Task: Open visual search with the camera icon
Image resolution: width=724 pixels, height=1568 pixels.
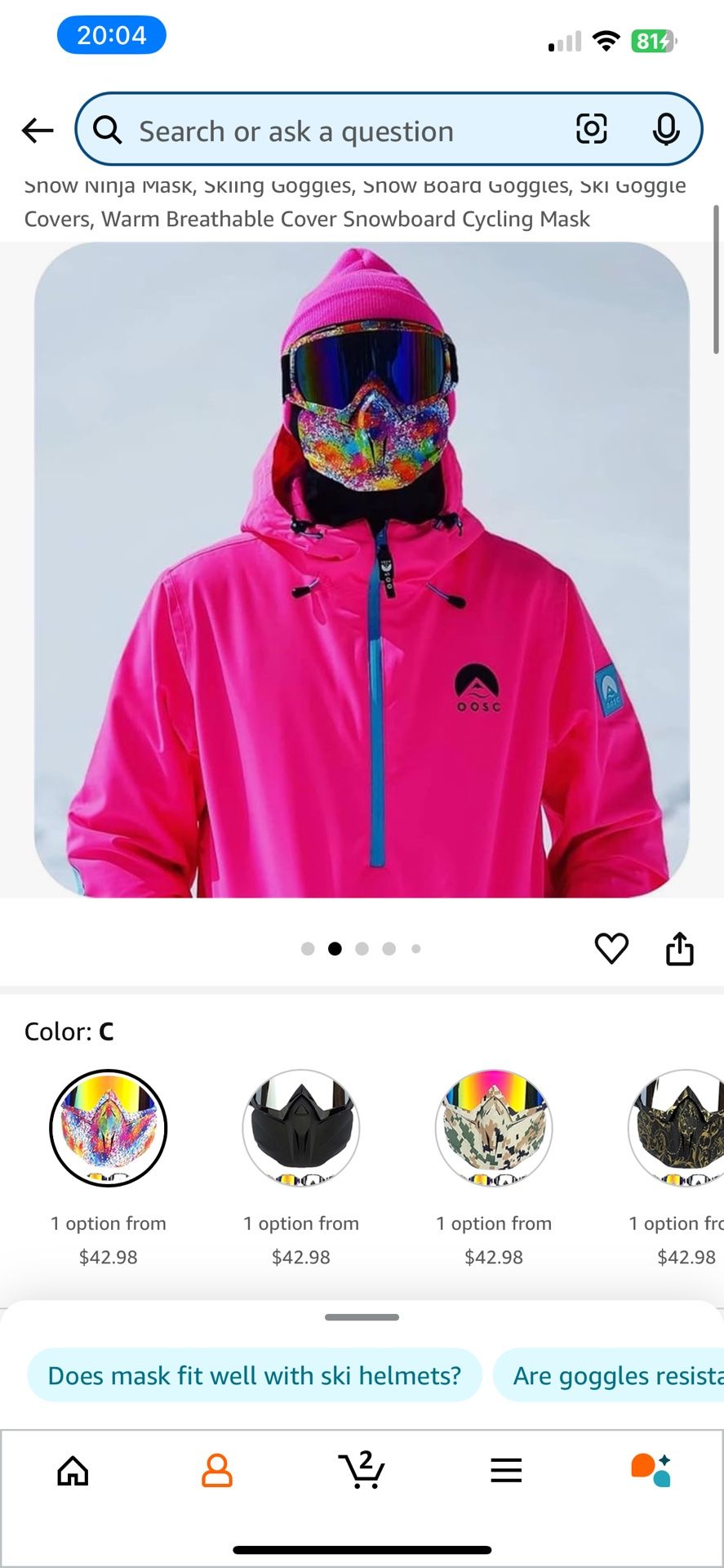Action: coord(591,130)
